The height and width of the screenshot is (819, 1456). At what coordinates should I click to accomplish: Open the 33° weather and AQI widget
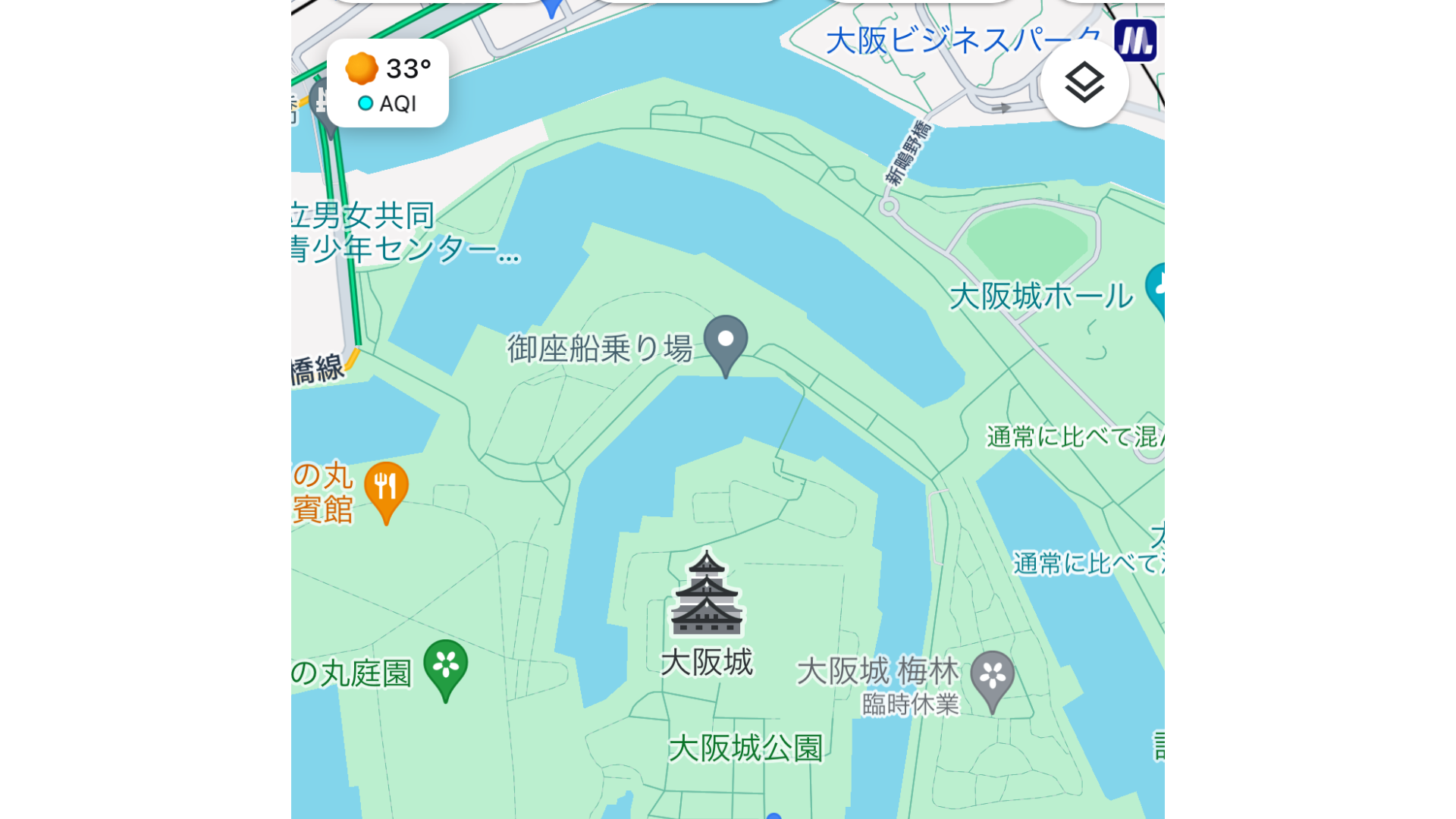(x=388, y=83)
